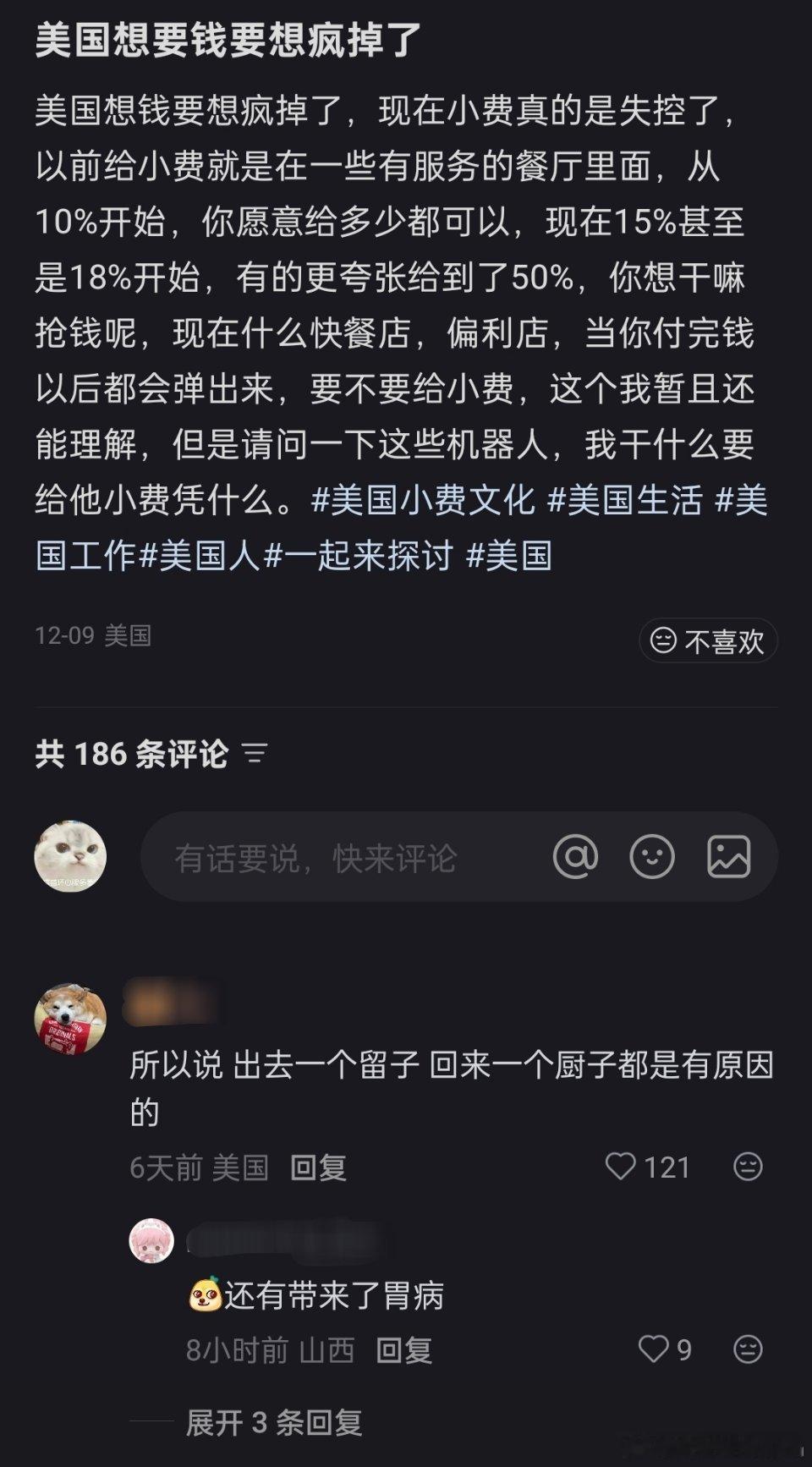812x1467 pixels.
Task: Open the emoji picker in the comment bar
Action: (x=651, y=856)
